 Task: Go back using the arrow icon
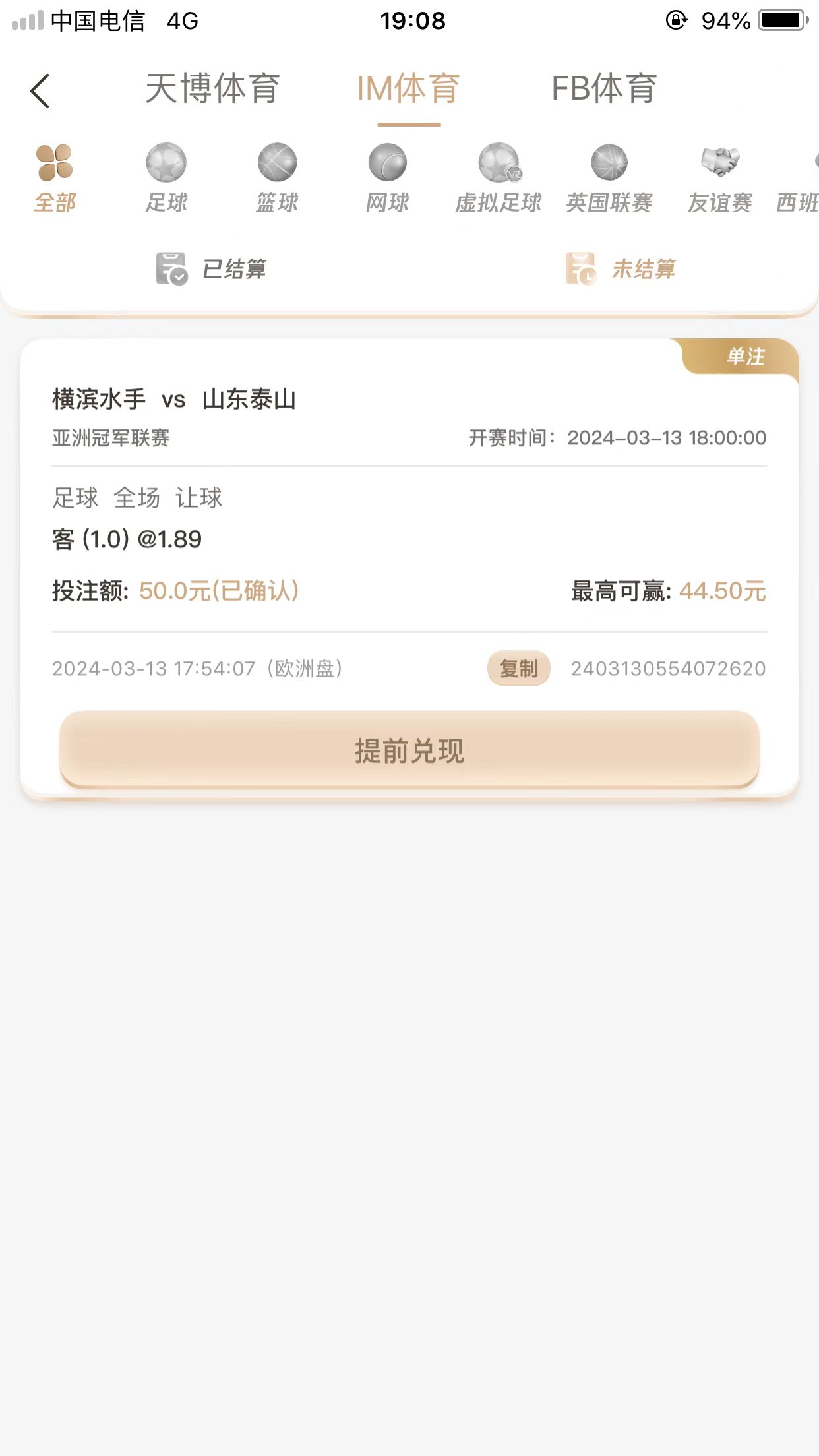pyautogui.click(x=40, y=90)
